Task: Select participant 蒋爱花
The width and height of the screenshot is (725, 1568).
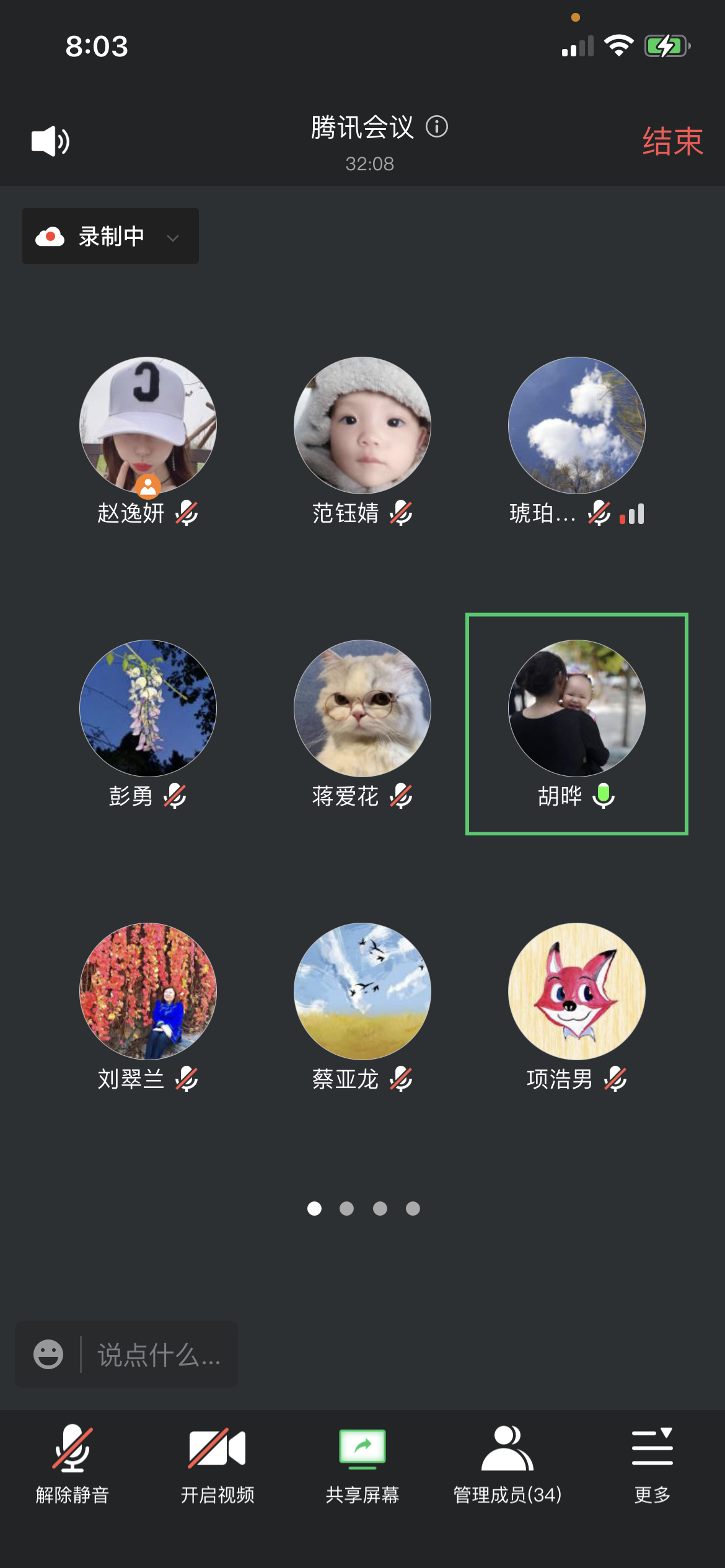Action: click(362, 708)
